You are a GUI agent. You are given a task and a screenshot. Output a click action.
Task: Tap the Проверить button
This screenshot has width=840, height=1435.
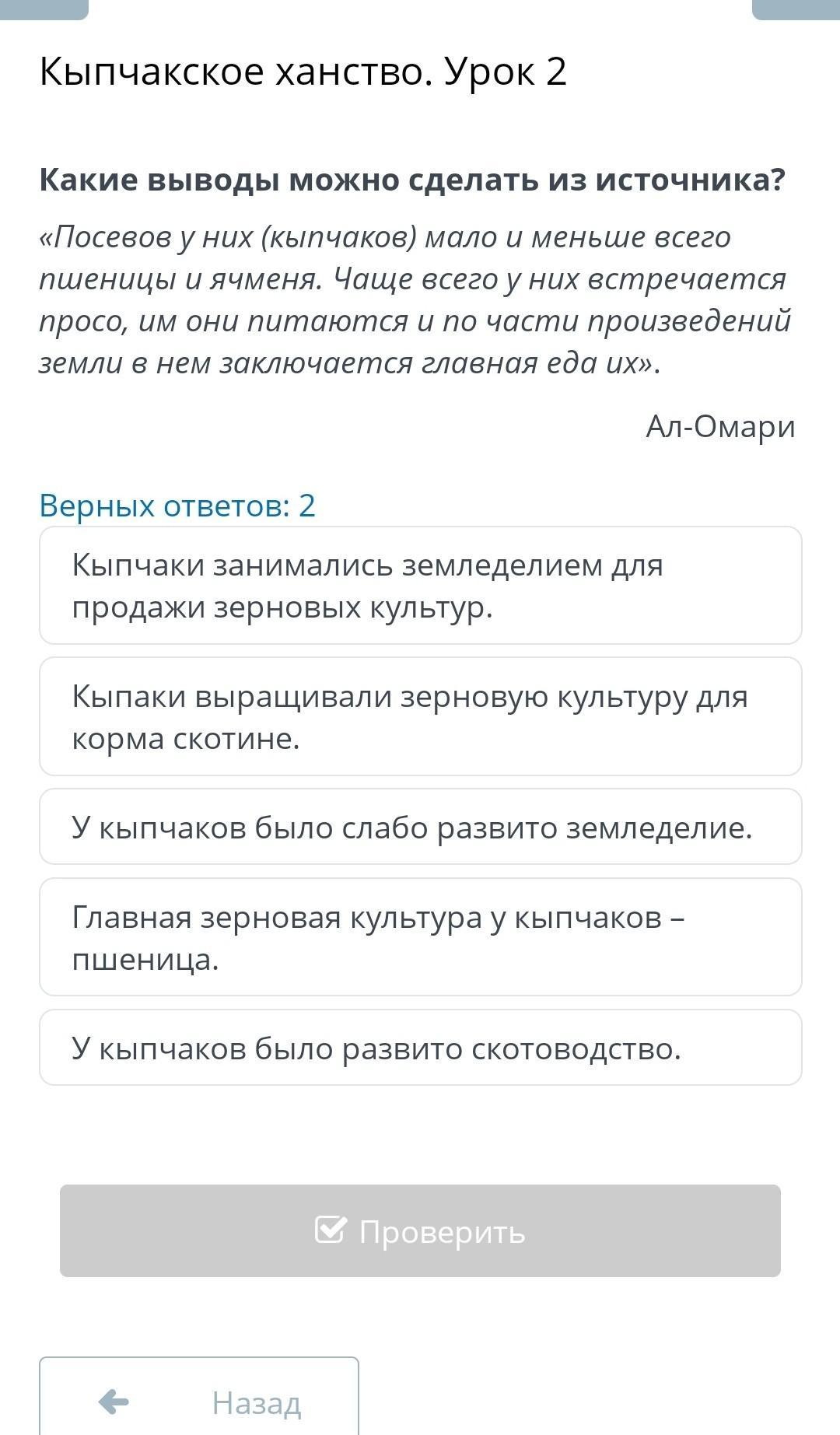[420, 1230]
